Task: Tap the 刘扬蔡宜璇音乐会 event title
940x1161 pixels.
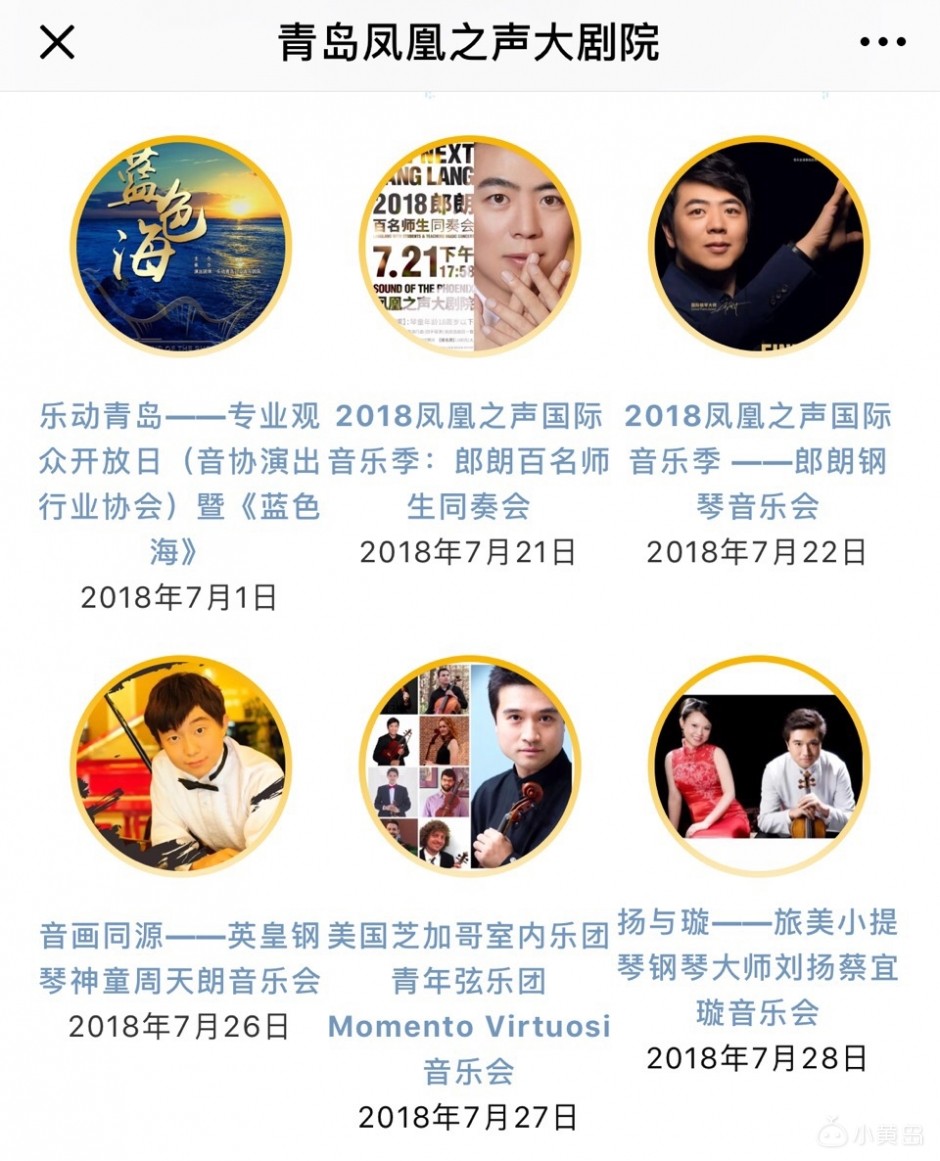Action: [757, 966]
